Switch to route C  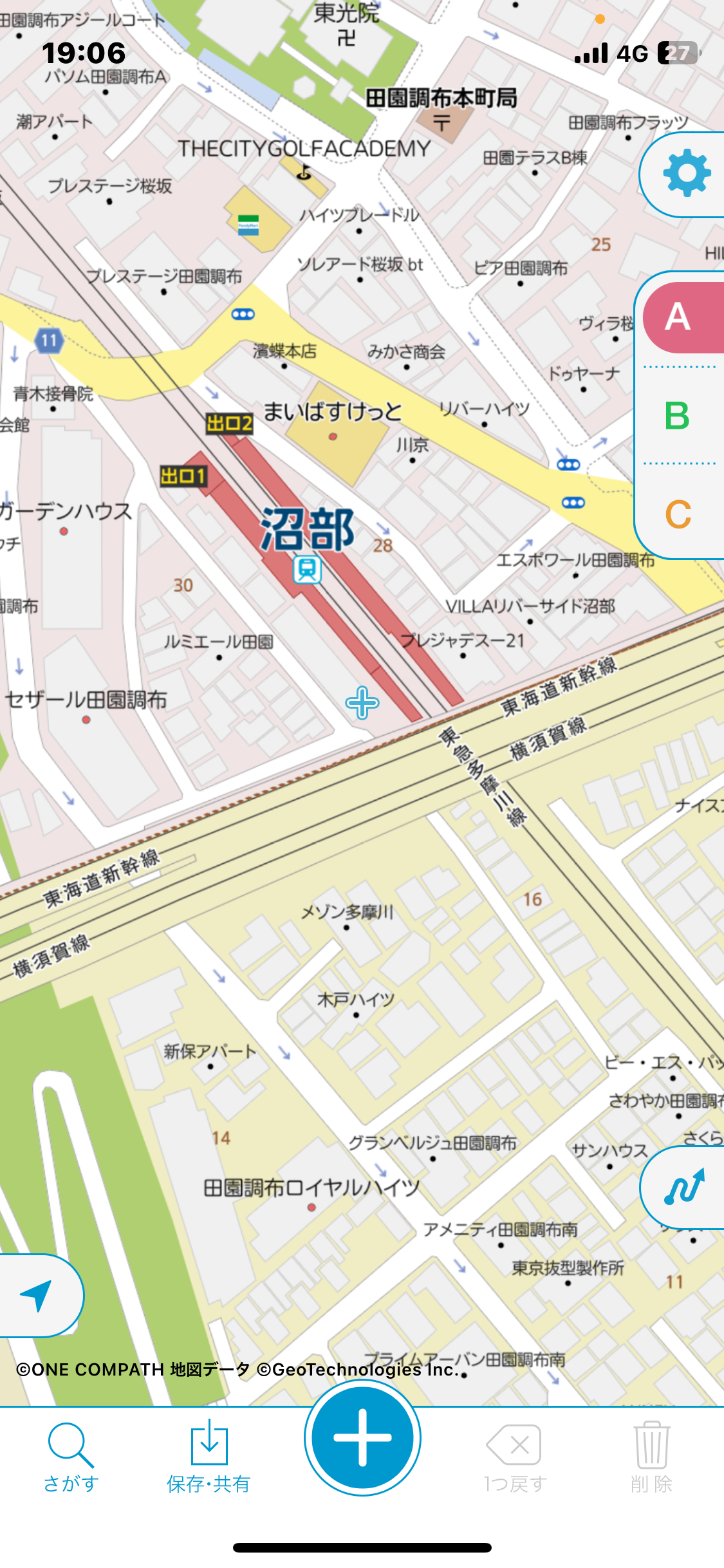(x=678, y=514)
